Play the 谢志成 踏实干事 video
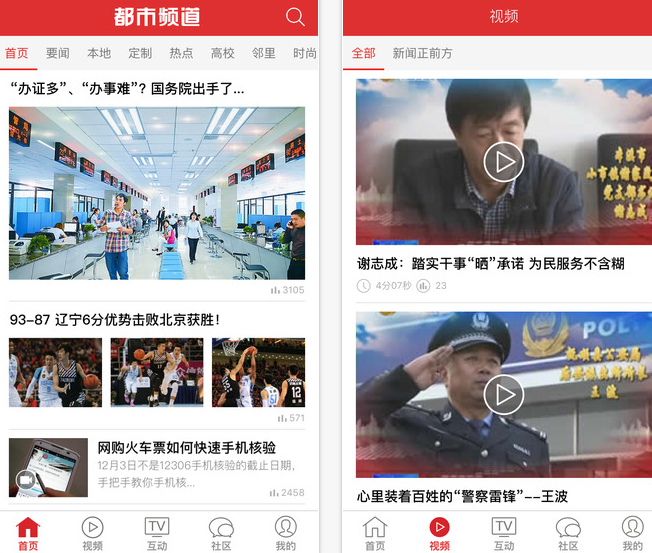The height and width of the screenshot is (553, 652). coord(503,161)
